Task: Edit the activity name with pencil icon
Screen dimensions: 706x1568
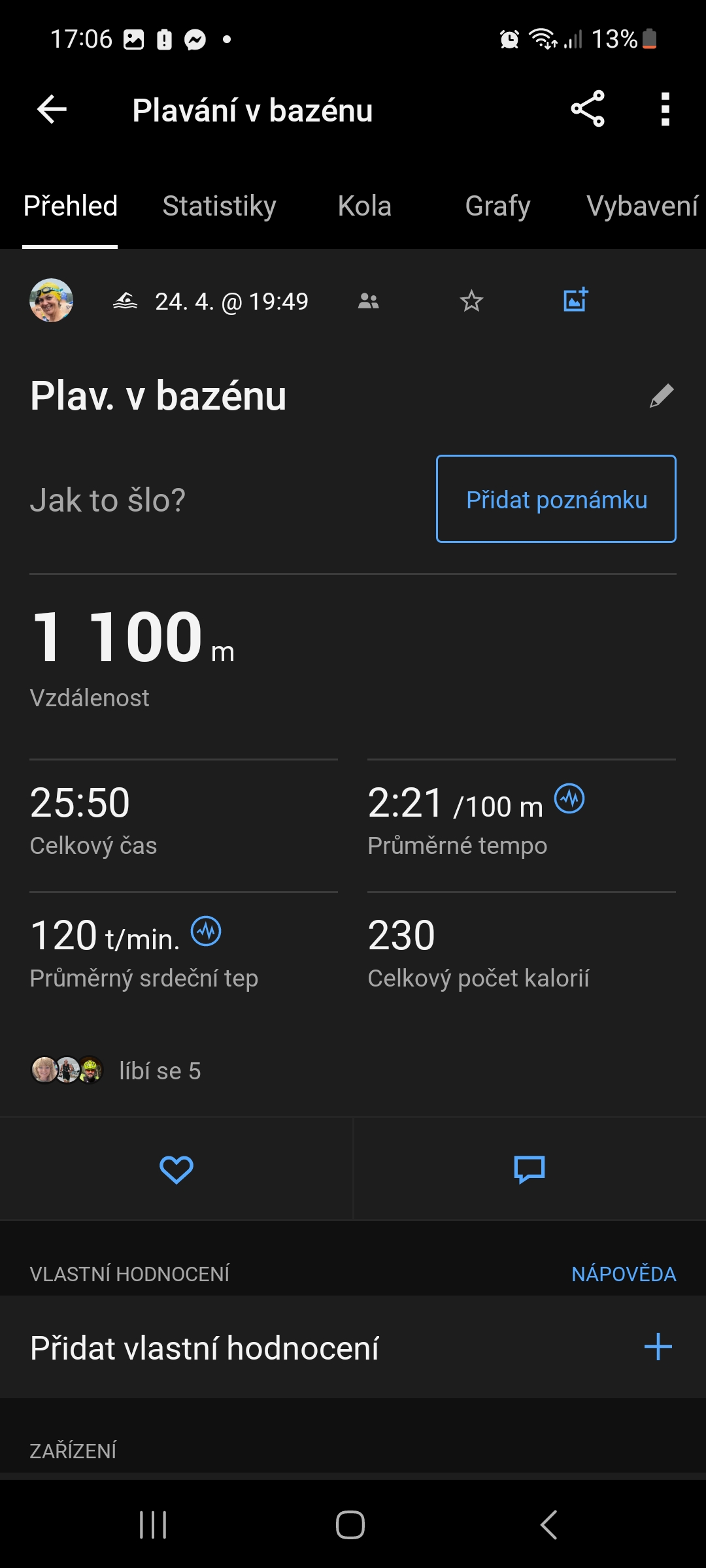Action: coord(662,396)
